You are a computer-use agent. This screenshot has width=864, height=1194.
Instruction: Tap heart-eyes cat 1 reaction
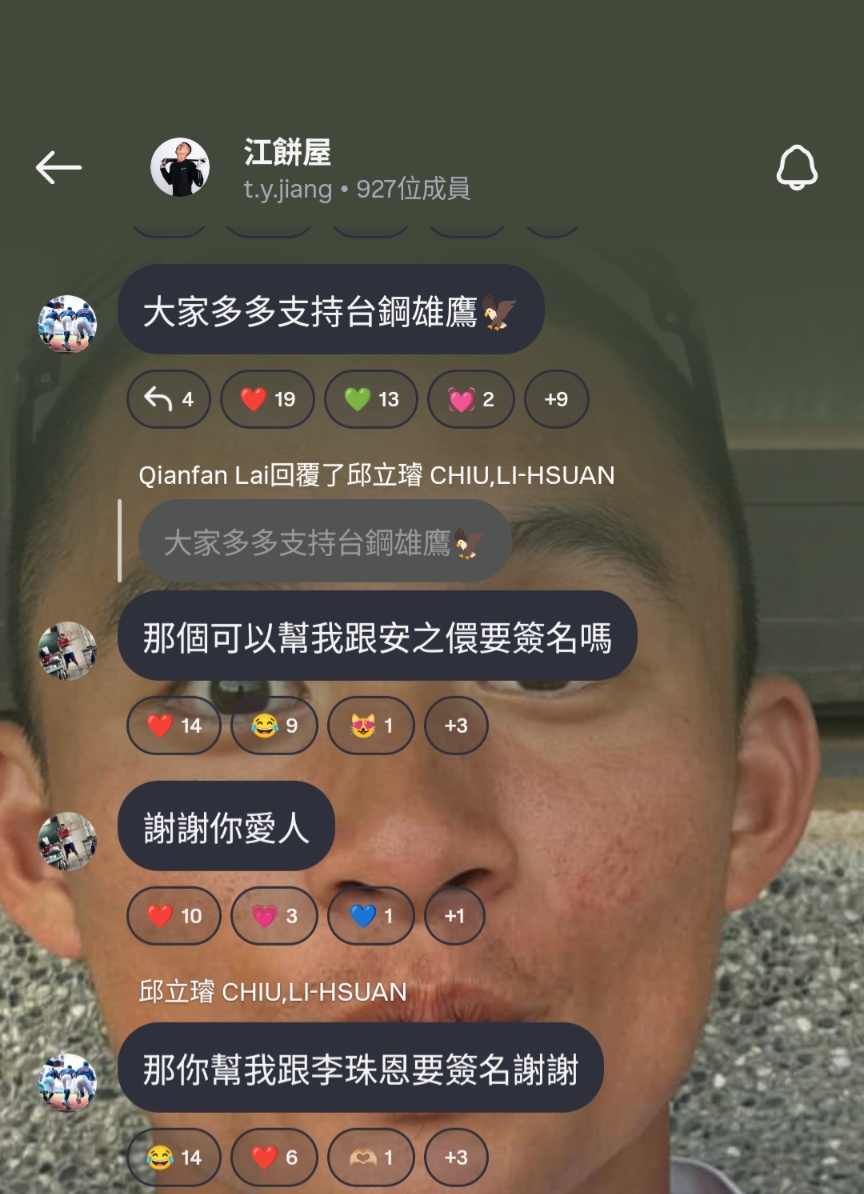pyautogui.click(x=371, y=725)
